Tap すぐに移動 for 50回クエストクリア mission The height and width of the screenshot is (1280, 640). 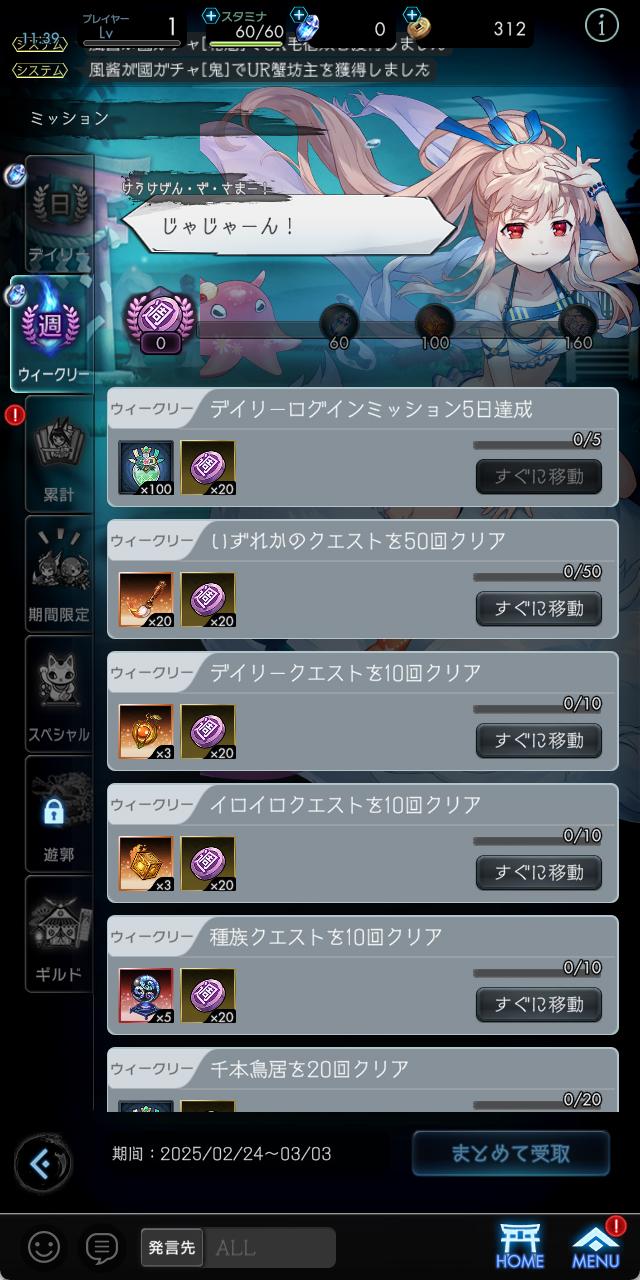(x=539, y=608)
